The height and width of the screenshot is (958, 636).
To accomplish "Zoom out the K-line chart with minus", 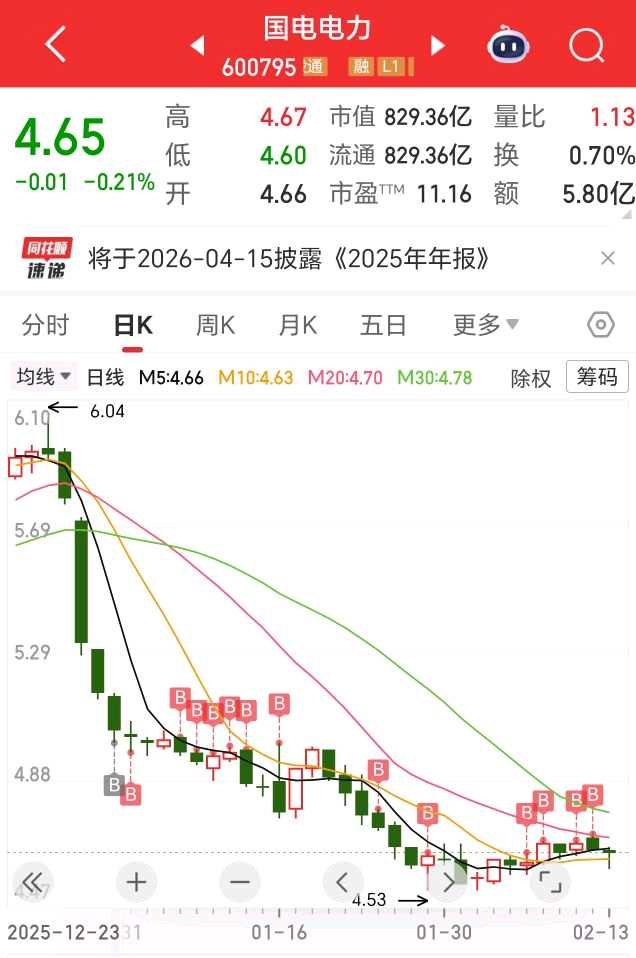I will pos(239,882).
